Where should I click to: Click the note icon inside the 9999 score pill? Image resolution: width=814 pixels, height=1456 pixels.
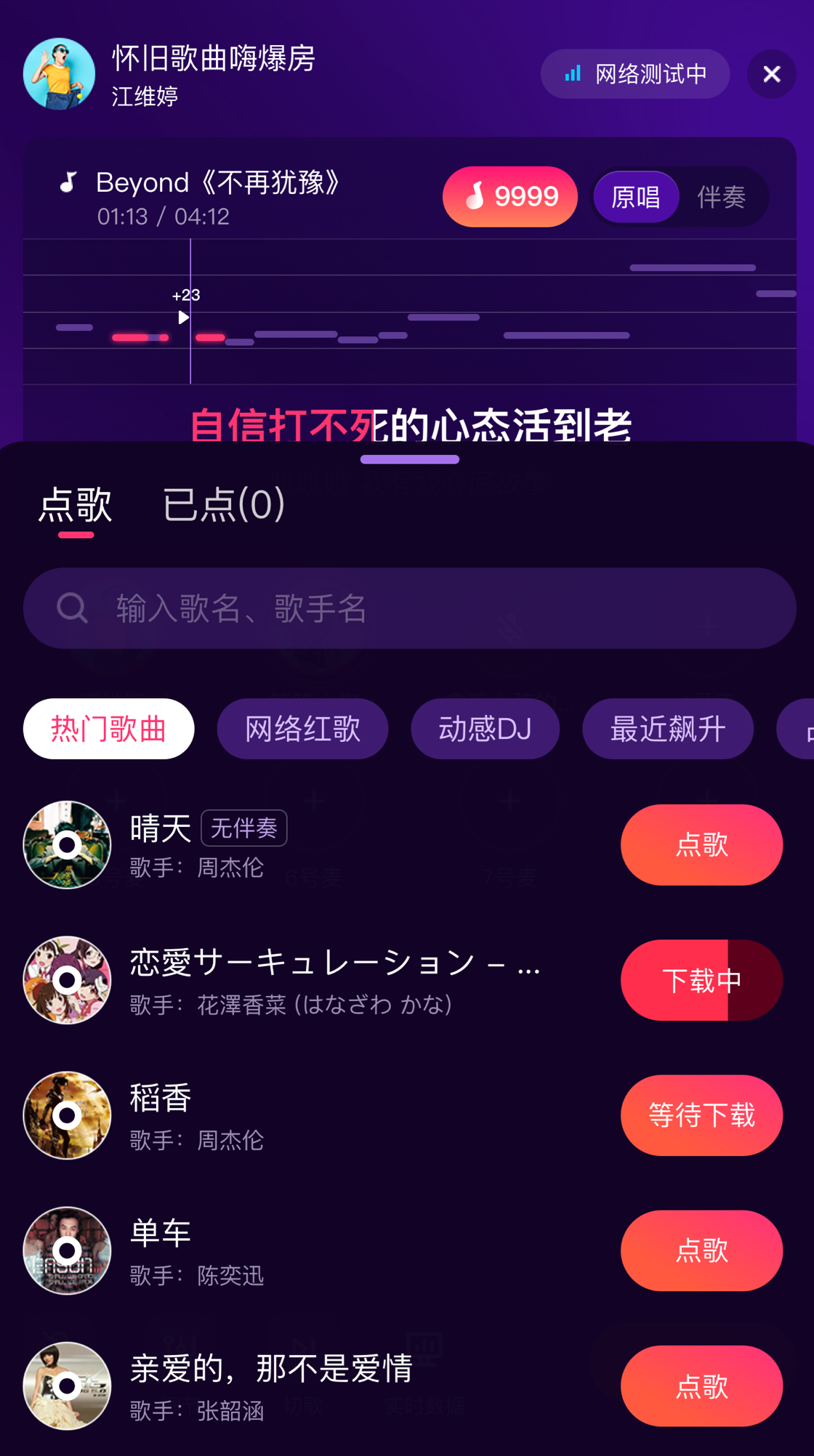point(476,195)
